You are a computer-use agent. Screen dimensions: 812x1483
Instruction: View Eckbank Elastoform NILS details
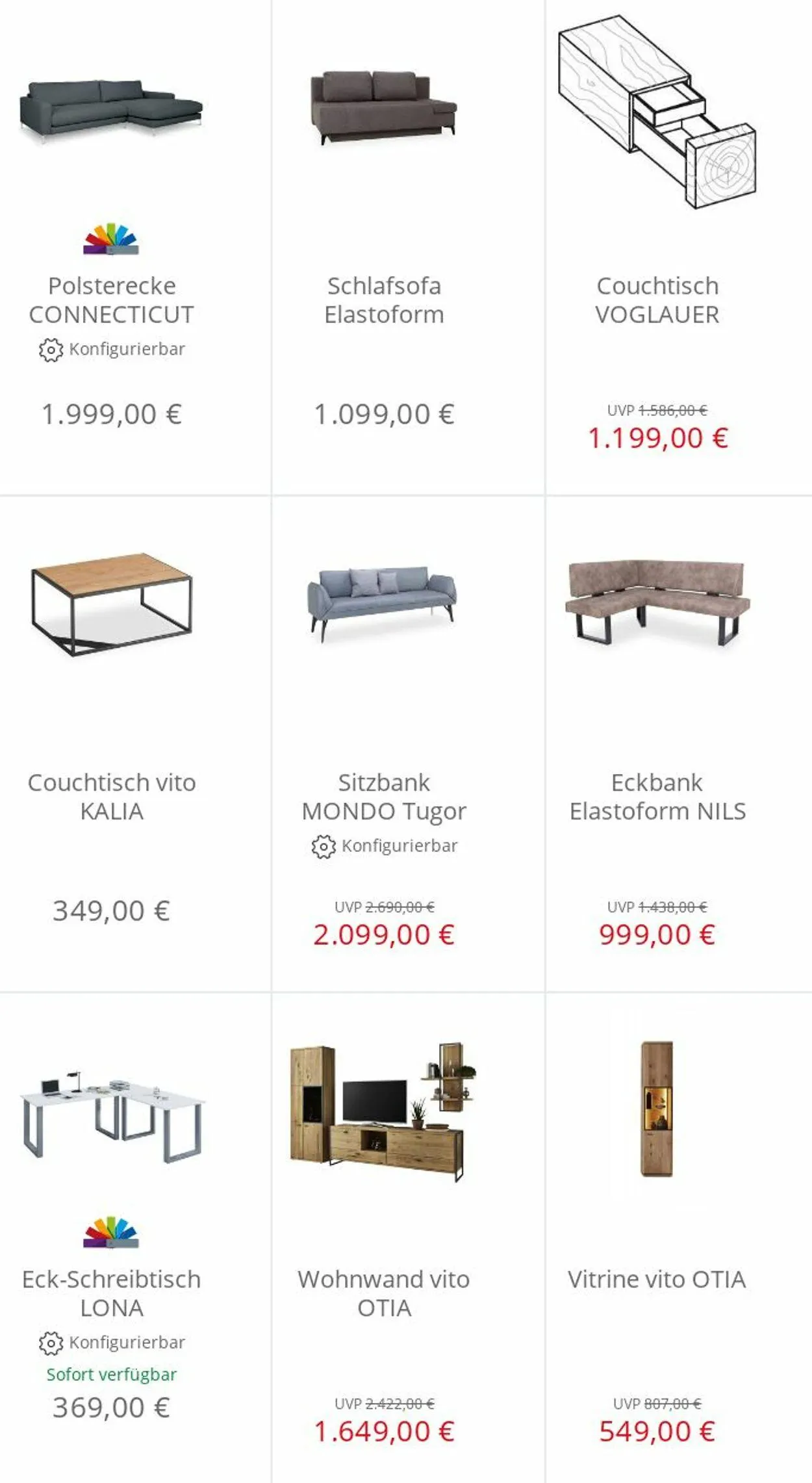coord(657,796)
